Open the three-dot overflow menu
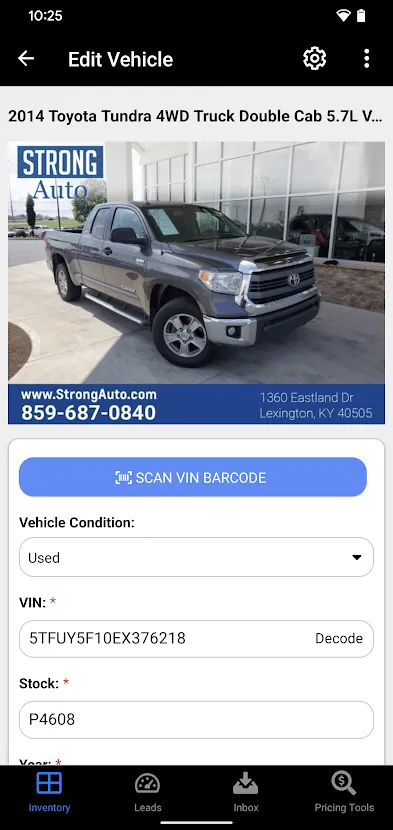Image resolution: width=393 pixels, height=830 pixels. click(367, 58)
